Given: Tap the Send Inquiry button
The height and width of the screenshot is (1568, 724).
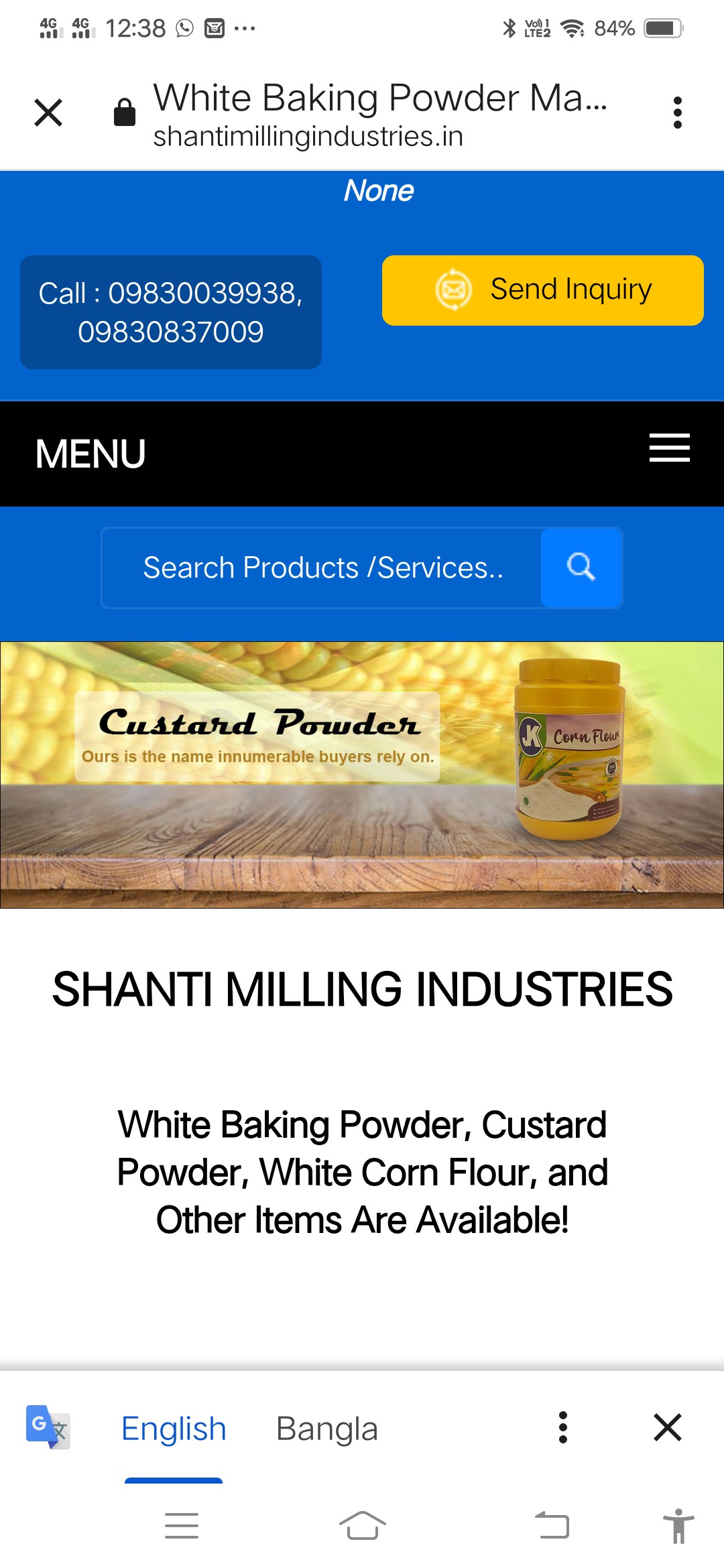Looking at the screenshot, I should click(x=542, y=290).
